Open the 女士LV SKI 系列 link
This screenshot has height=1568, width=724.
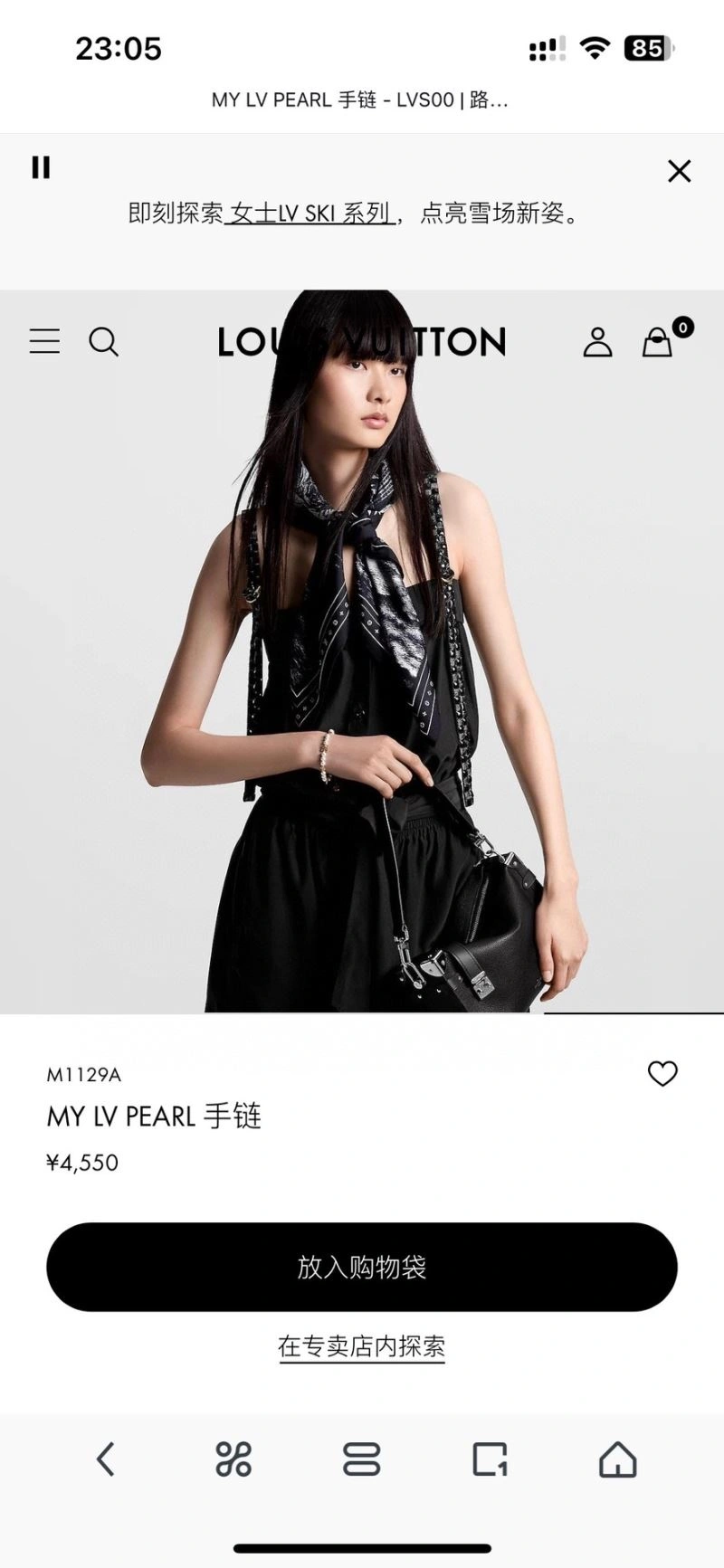309,214
